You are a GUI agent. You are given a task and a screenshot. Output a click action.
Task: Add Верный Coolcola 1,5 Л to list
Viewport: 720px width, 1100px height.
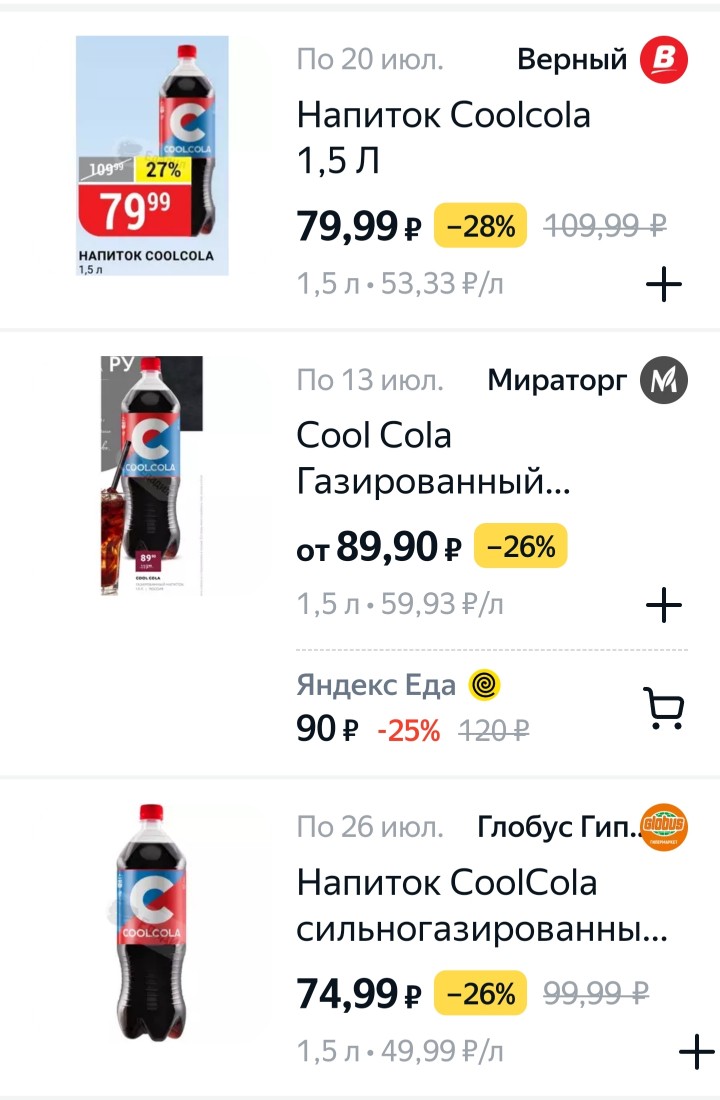click(663, 286)
